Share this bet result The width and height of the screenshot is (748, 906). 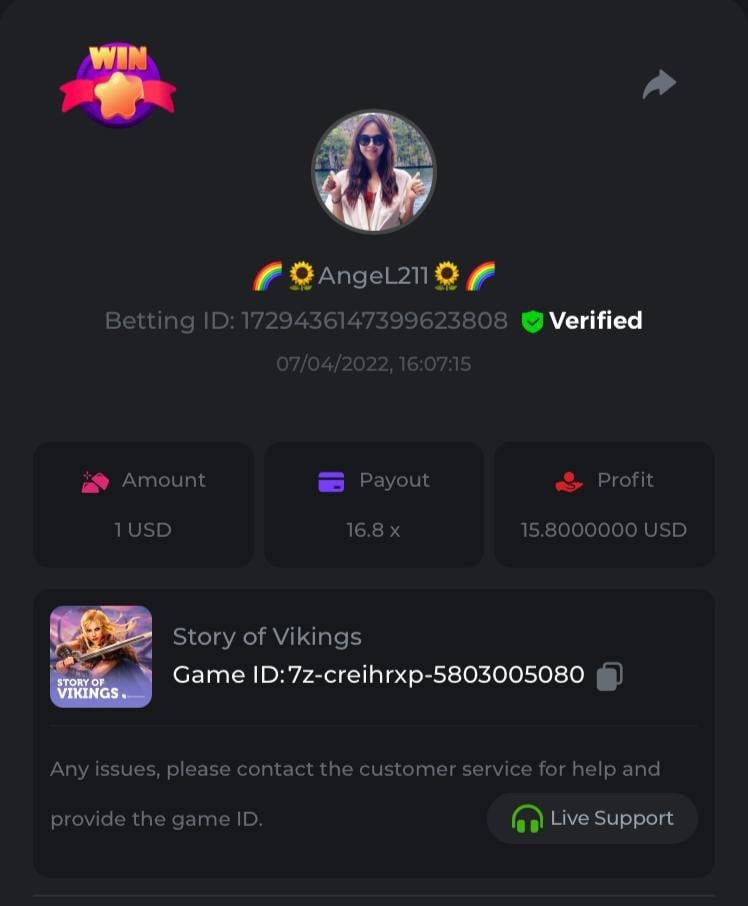pos(659,85)
